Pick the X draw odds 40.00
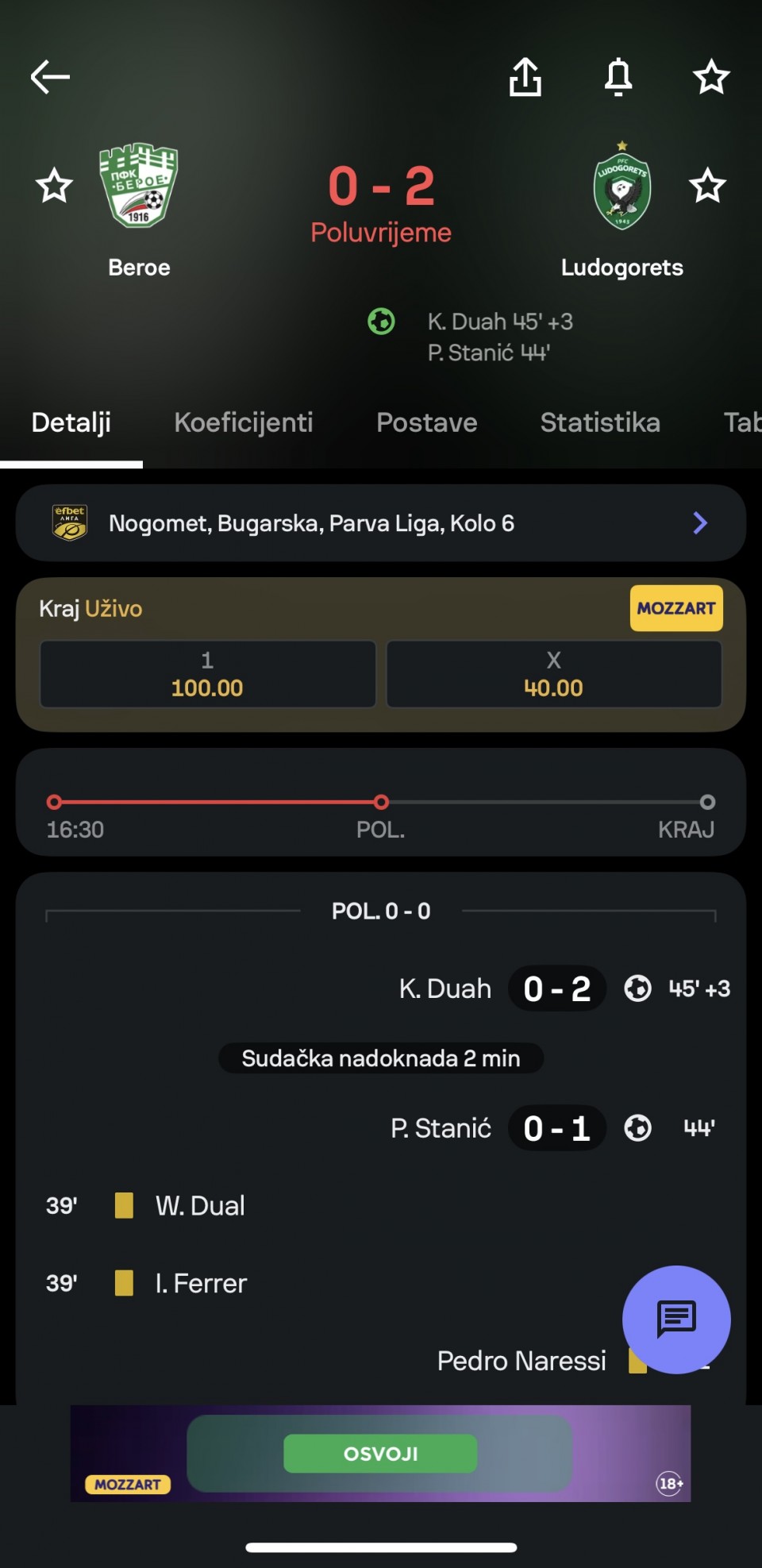This screenshot has height=1568, width=762. [553, 674]
